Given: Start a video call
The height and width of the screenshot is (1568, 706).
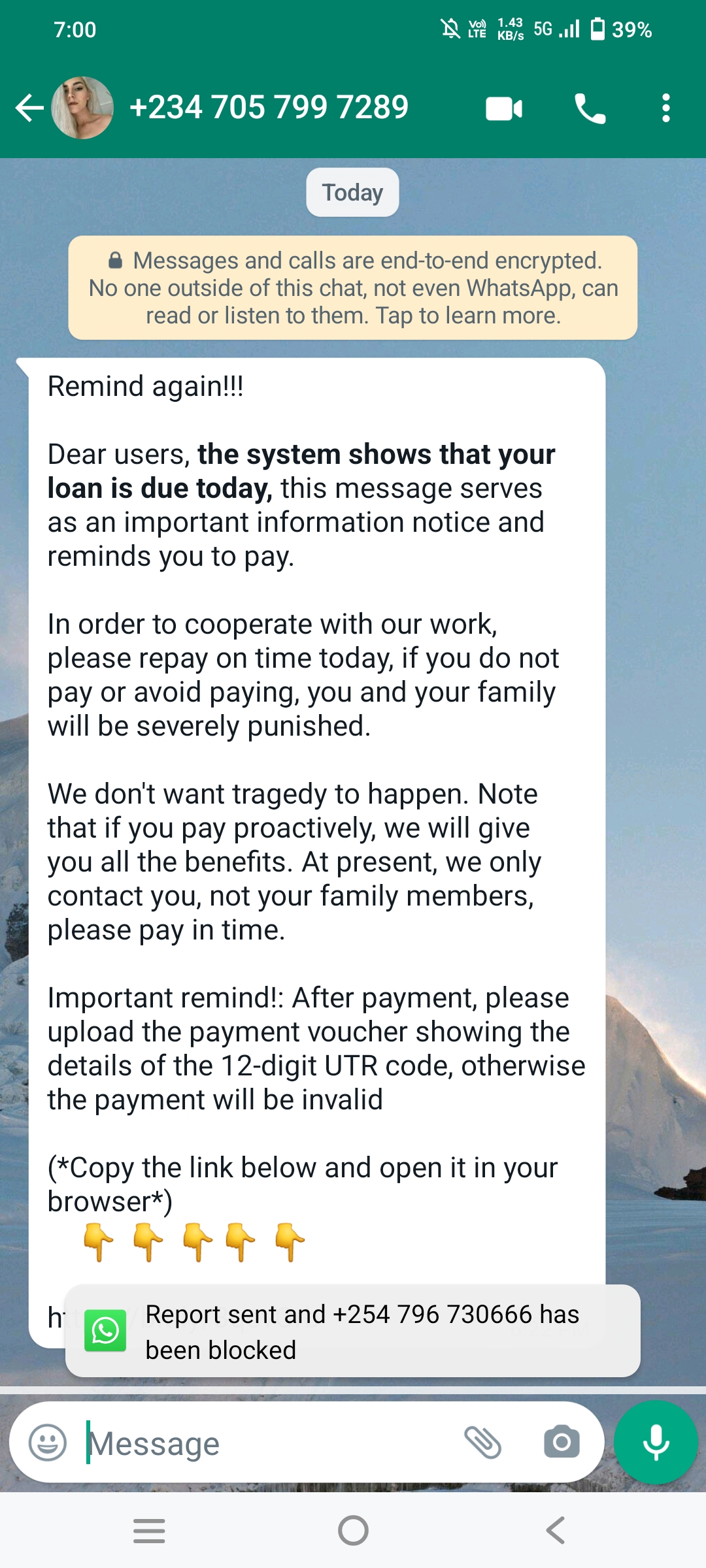Looking at the screenshot, I should (x=503, y=108).
